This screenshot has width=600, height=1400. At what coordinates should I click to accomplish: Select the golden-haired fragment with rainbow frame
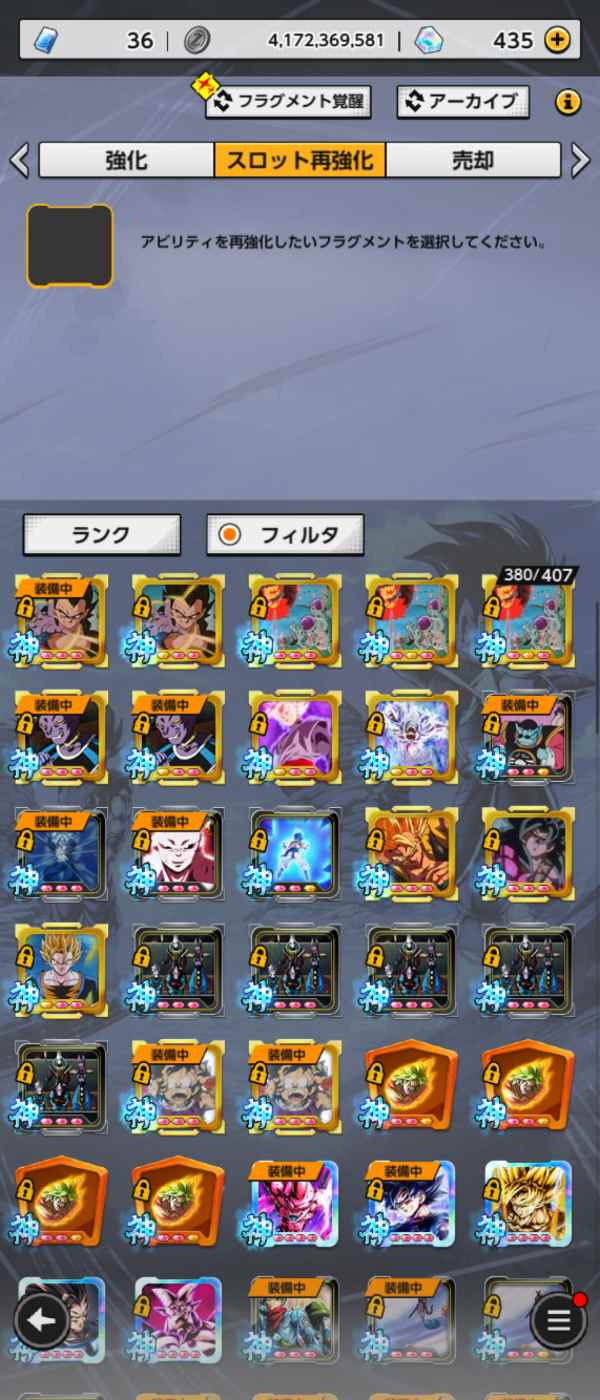[527, 1205]
